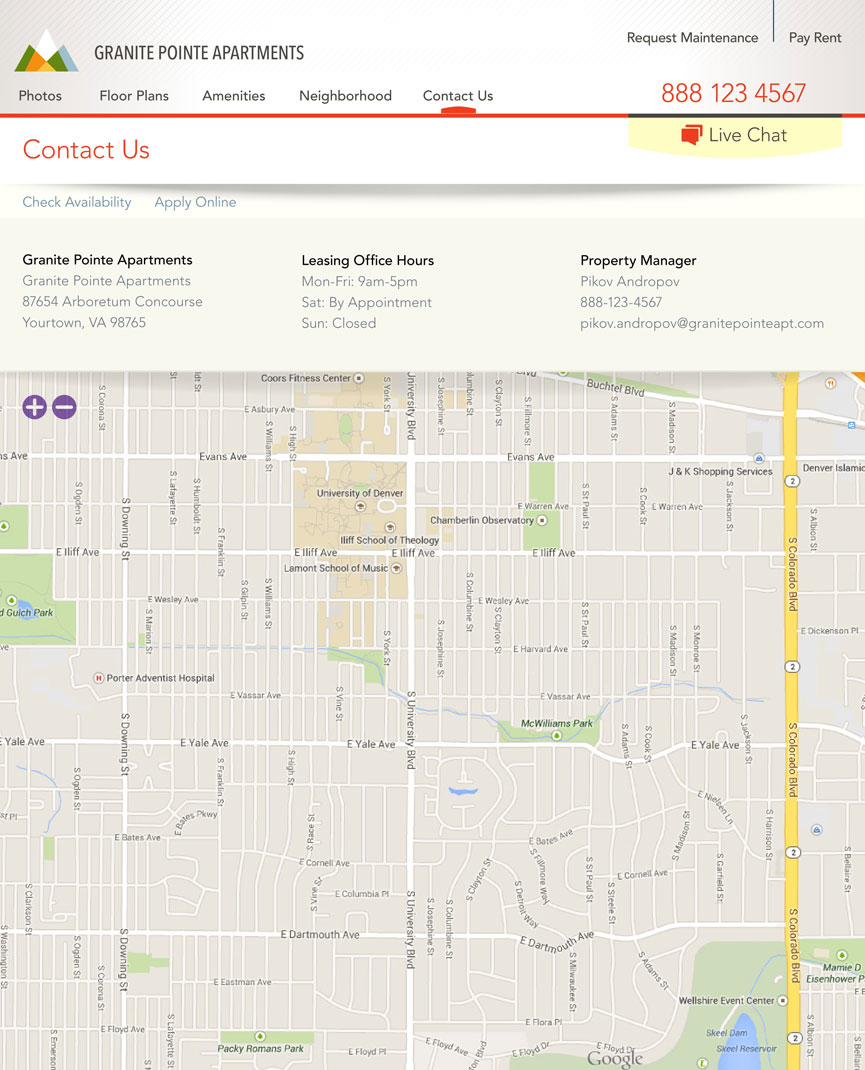The height and width of the screenshot is (1070, 865).
Task: Zoom in on the map
Action: coord(35,407)
